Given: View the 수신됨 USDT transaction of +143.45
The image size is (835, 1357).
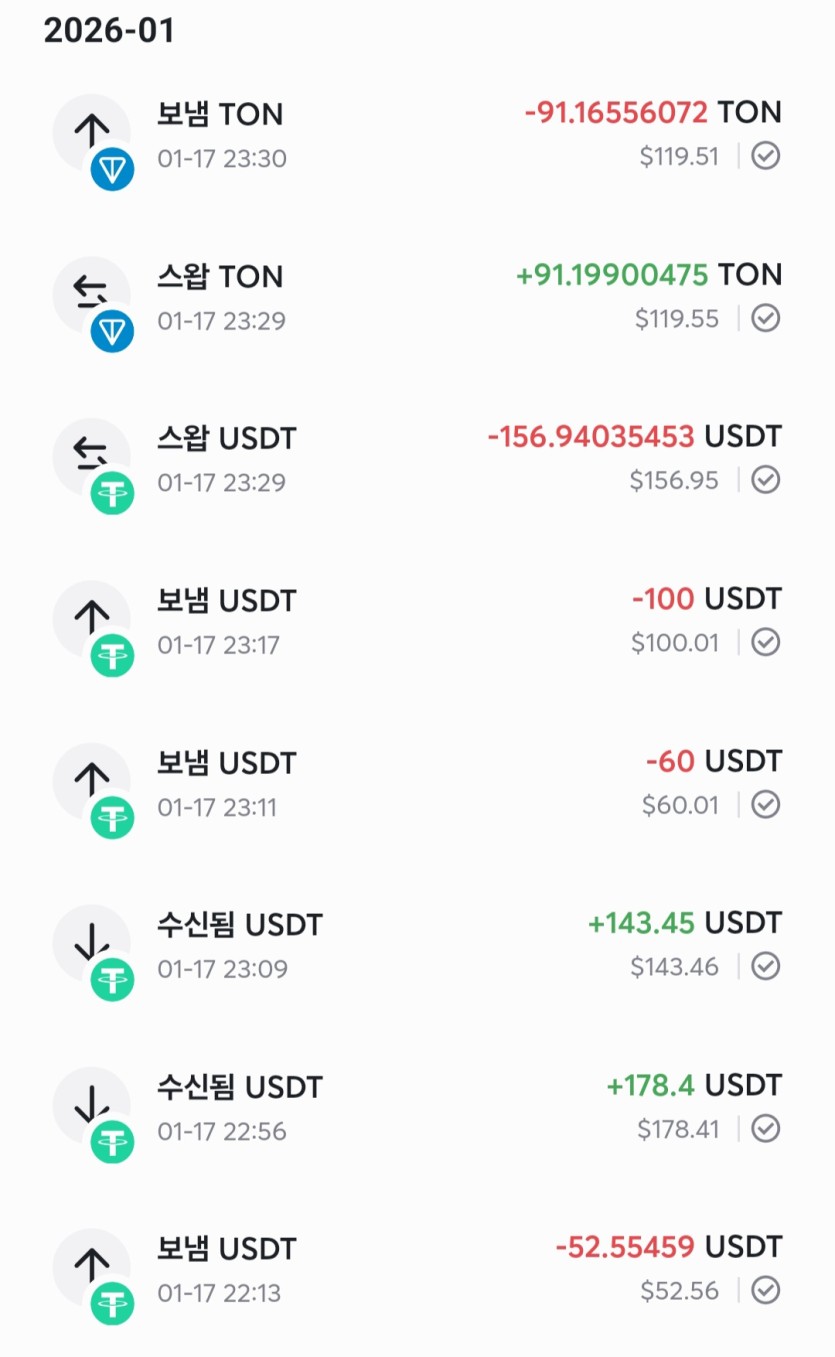Looking at the screenshot, I should pos(417,945).
